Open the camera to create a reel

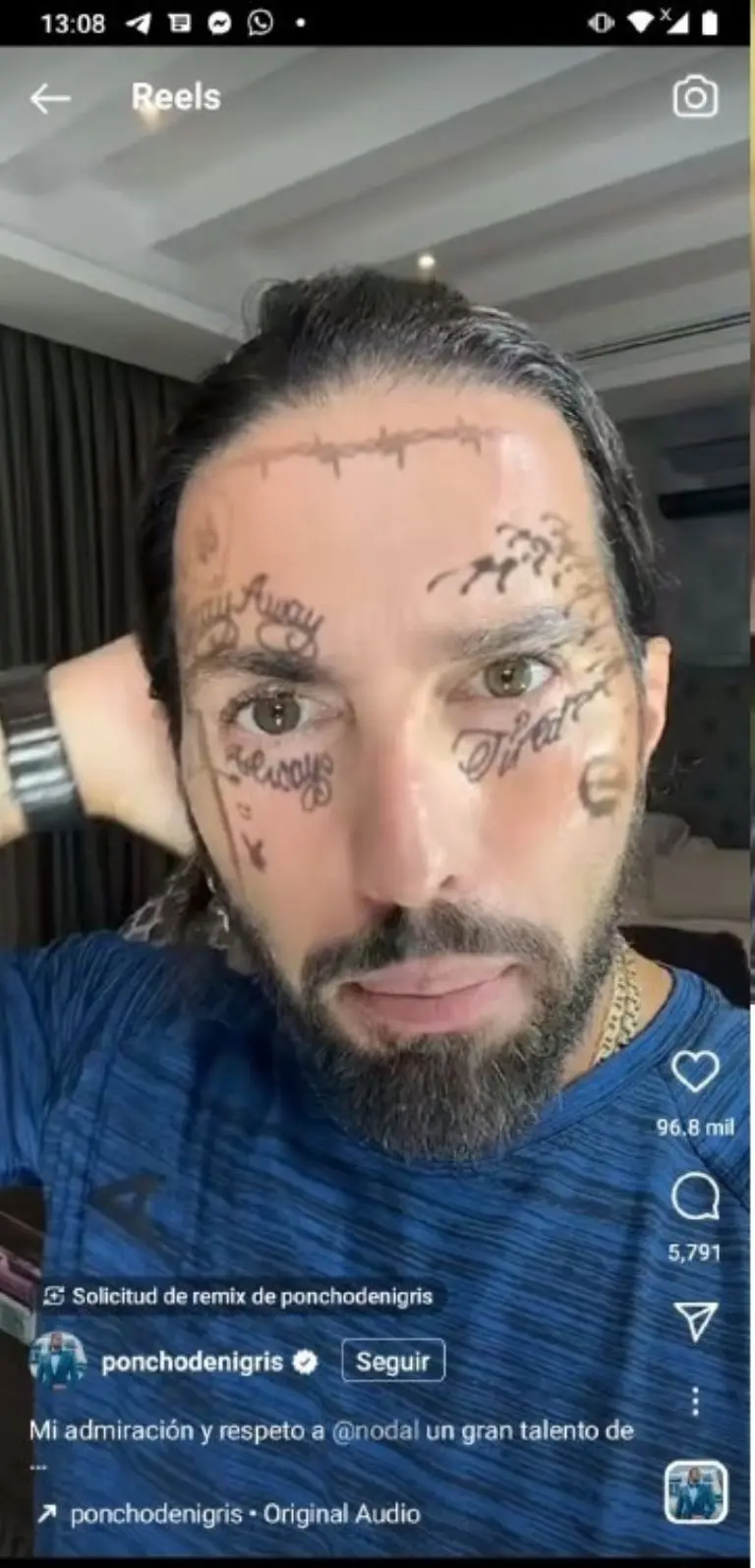coord(695,97)
